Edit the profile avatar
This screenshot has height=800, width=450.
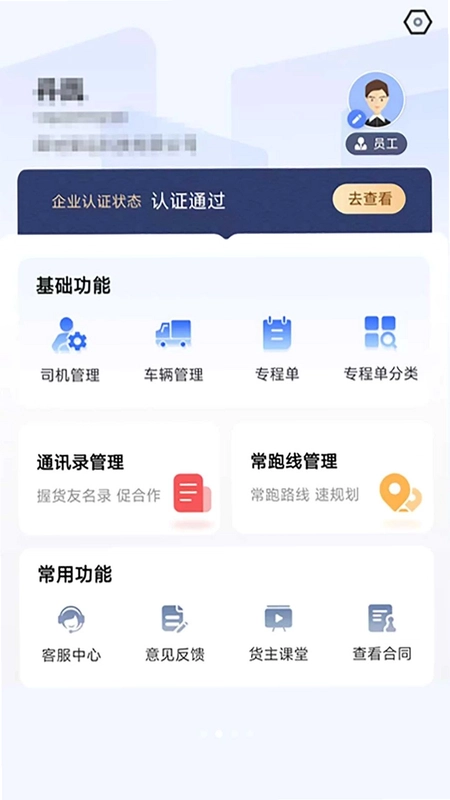tap(356, 119)
